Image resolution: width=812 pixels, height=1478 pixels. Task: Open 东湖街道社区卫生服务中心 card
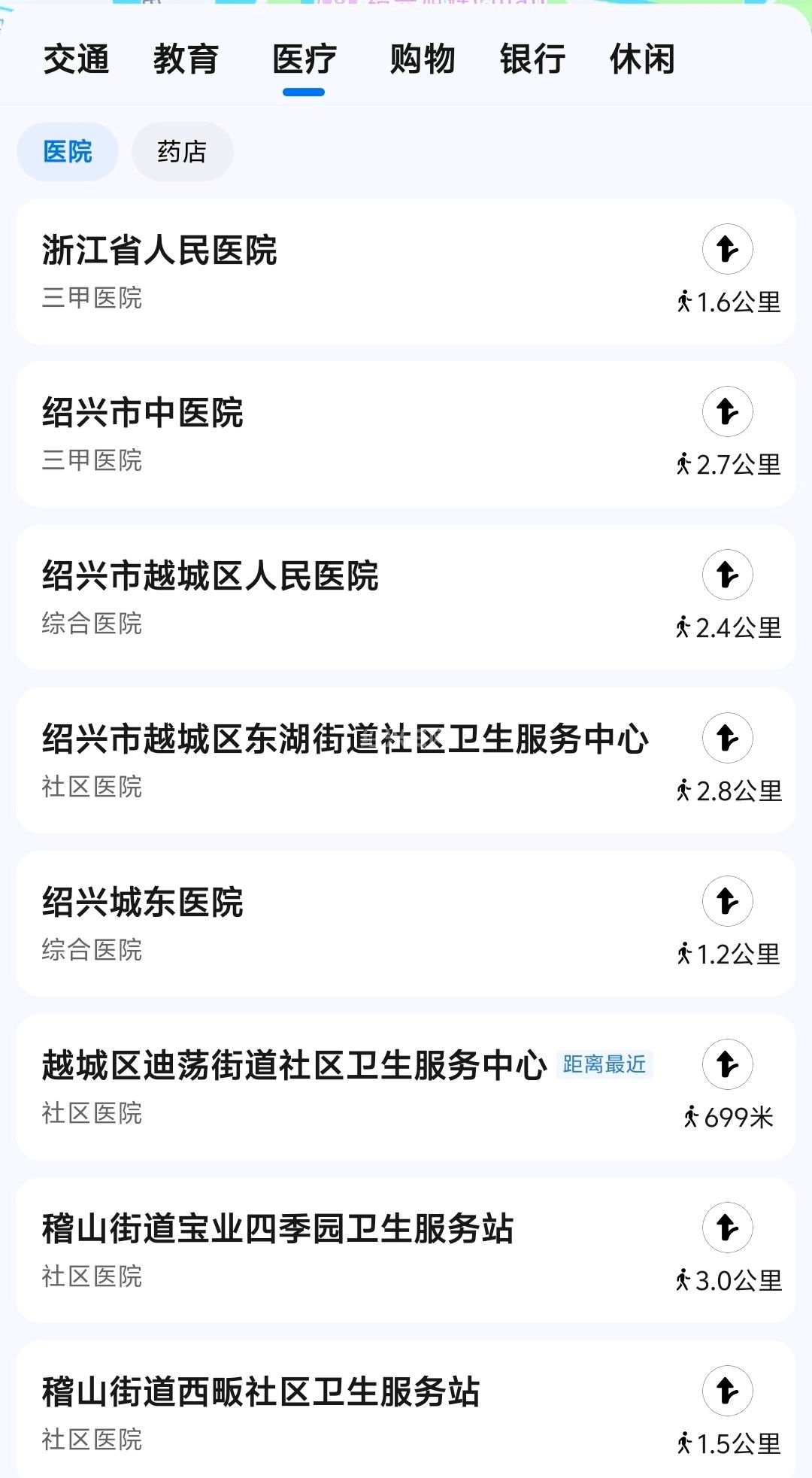coord(345,739)
